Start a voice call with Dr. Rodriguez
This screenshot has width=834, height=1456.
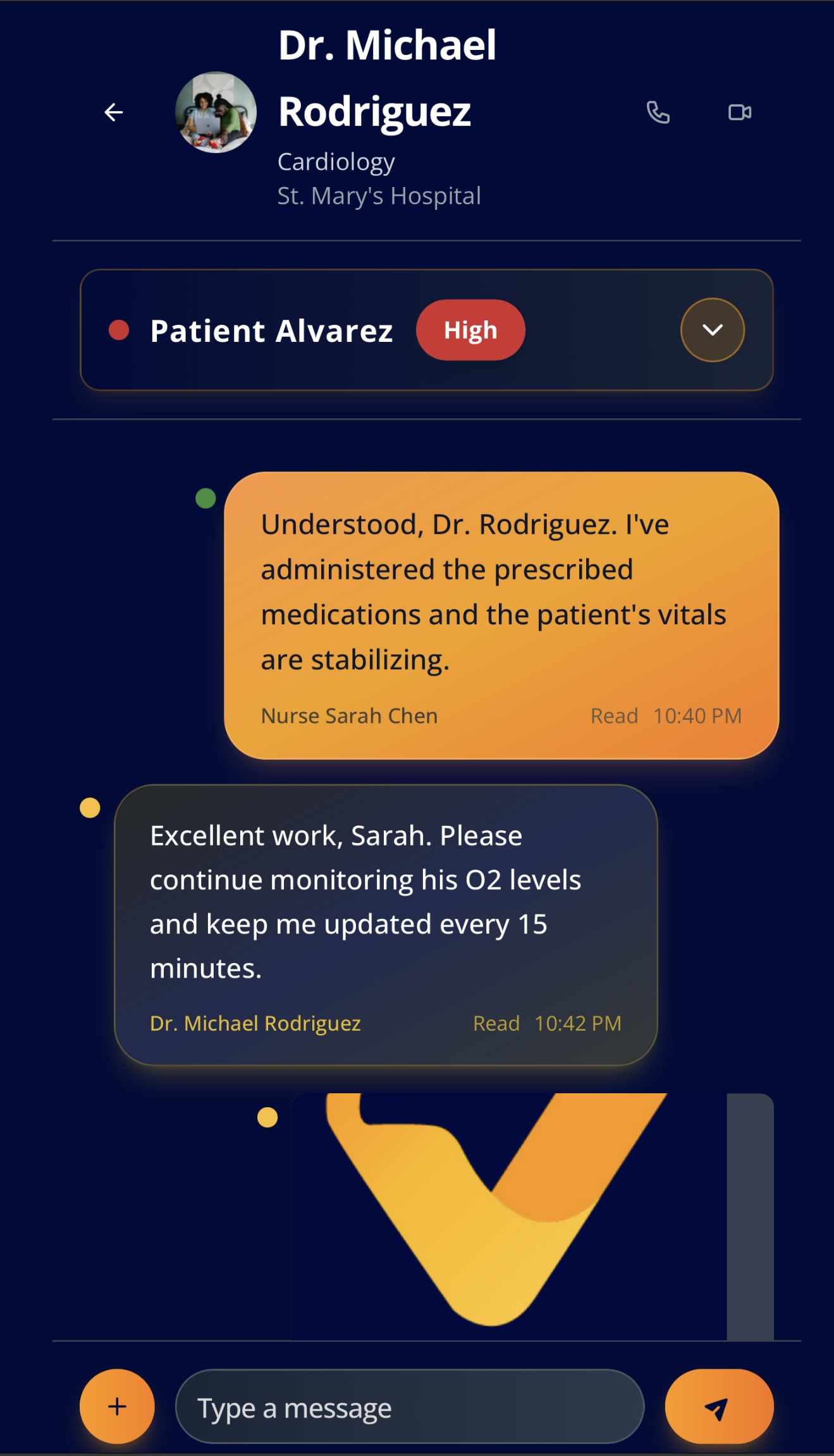tap(658, 112)
